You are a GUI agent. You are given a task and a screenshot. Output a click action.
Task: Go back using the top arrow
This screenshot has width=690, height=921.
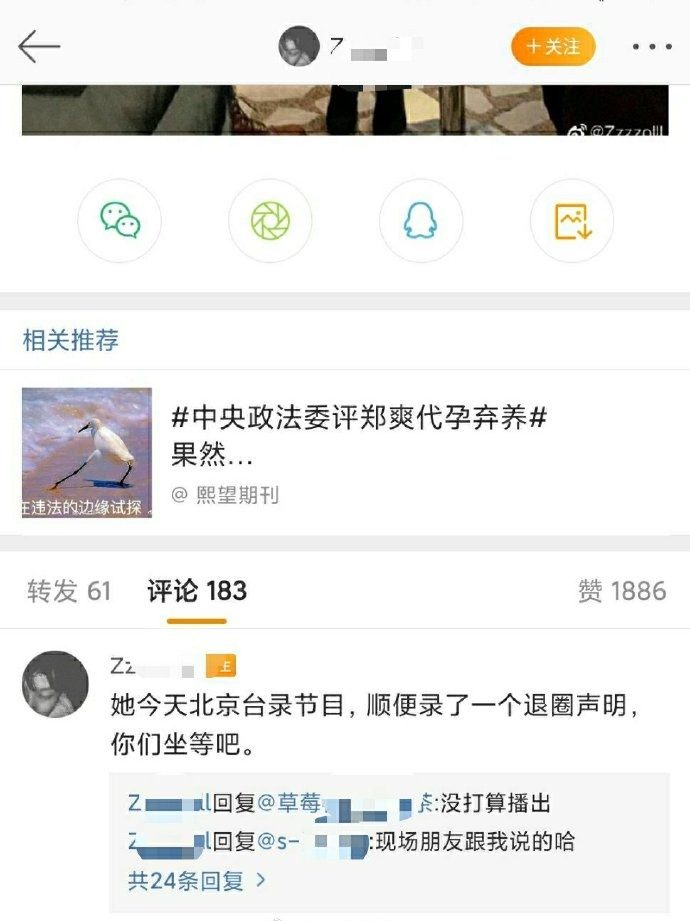[x=39, y=46]
